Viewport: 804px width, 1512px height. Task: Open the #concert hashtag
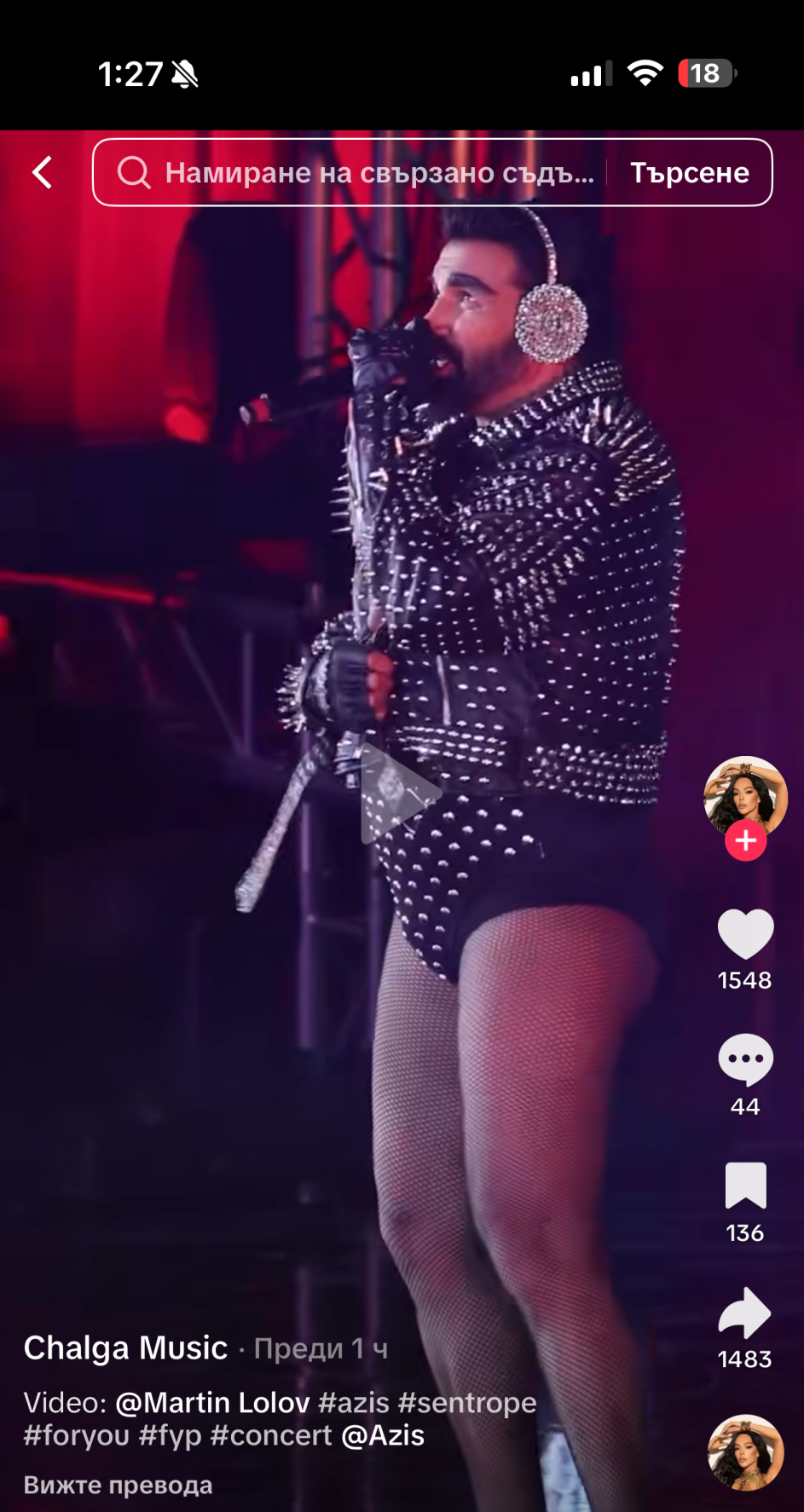coord(271,1435)
